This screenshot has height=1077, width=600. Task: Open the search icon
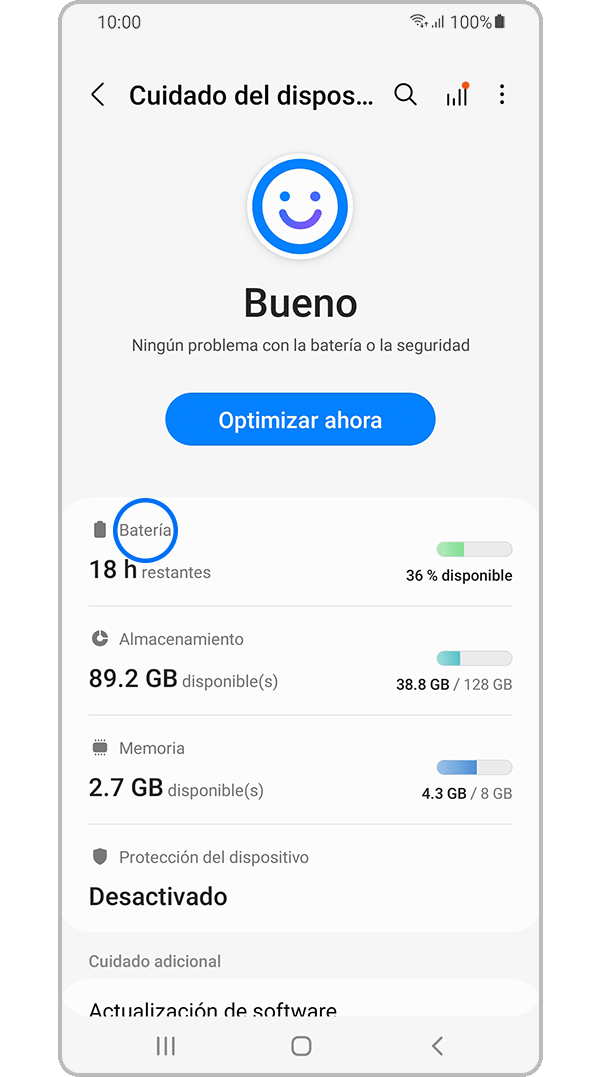[x=405, y=95]
